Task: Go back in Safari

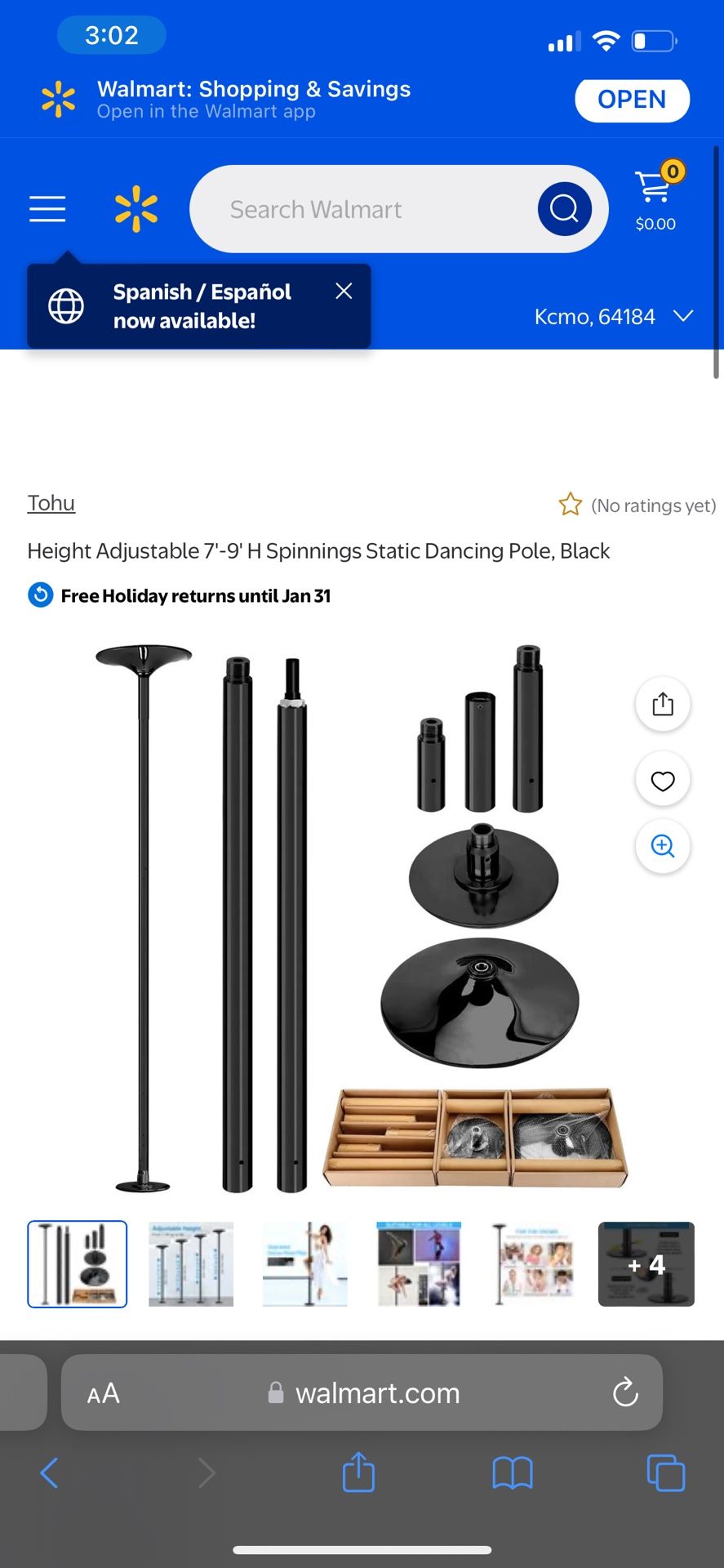Action: (x=49, y=1473)
